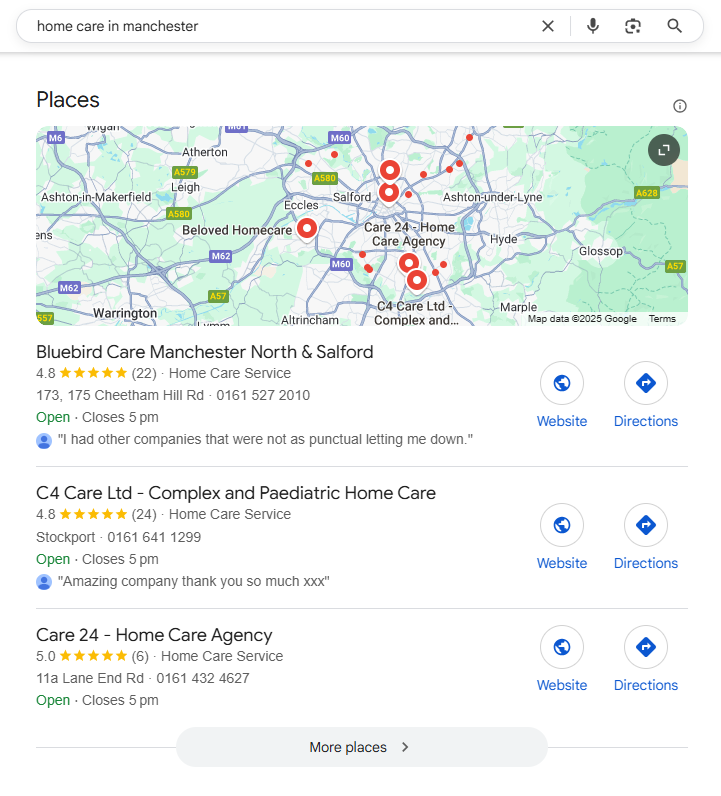Open C4 Care Ltd listing
721x796 pixels.
(236, 493)
